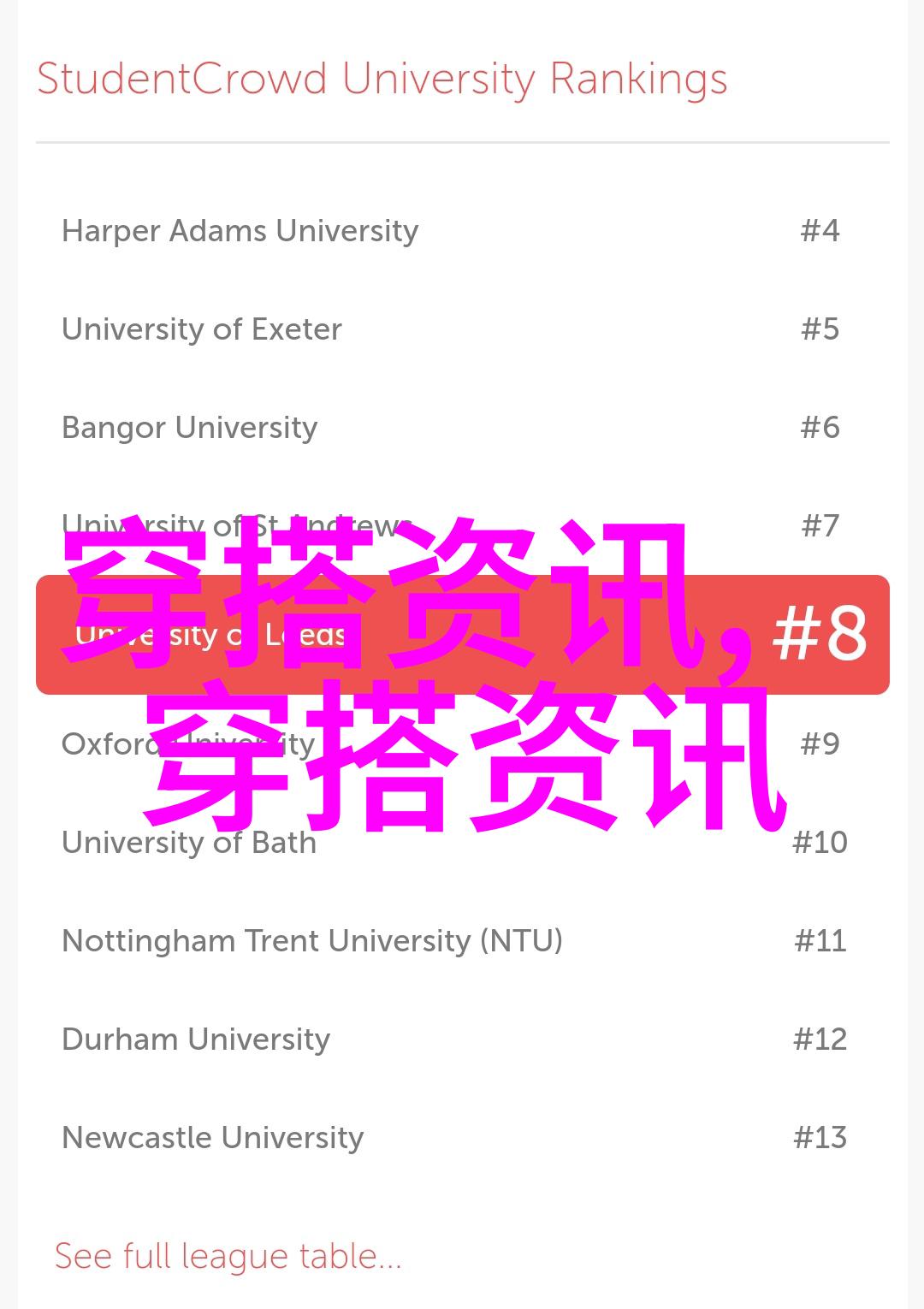View Bangor University ranked #6
Screen dimensions: 924x1309
pos(190,428)
